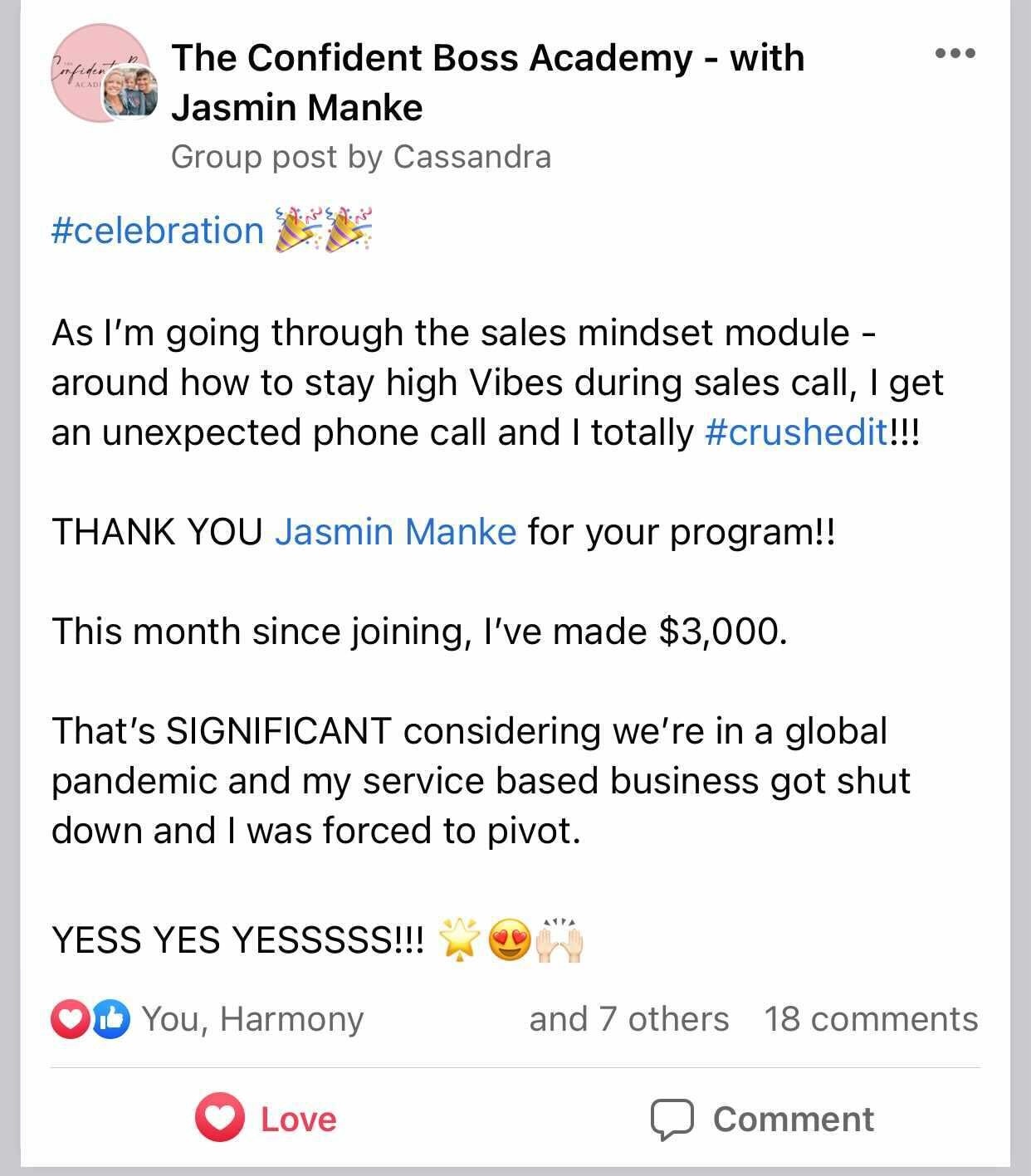
Task: Open The Confident Boss Academy group avatar
Action: pyautogui.click(x=103, y=74)
